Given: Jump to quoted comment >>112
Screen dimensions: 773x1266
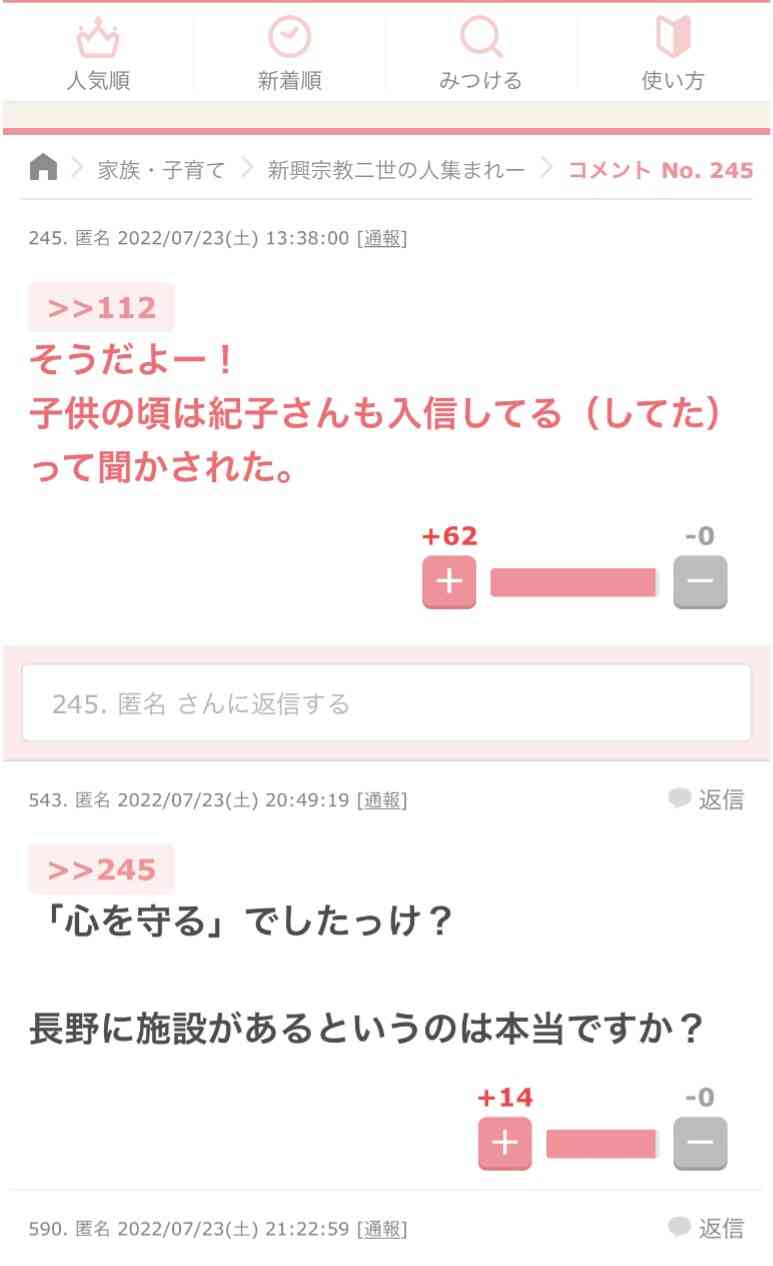Looking at the screenshot, I should (101, 308).
